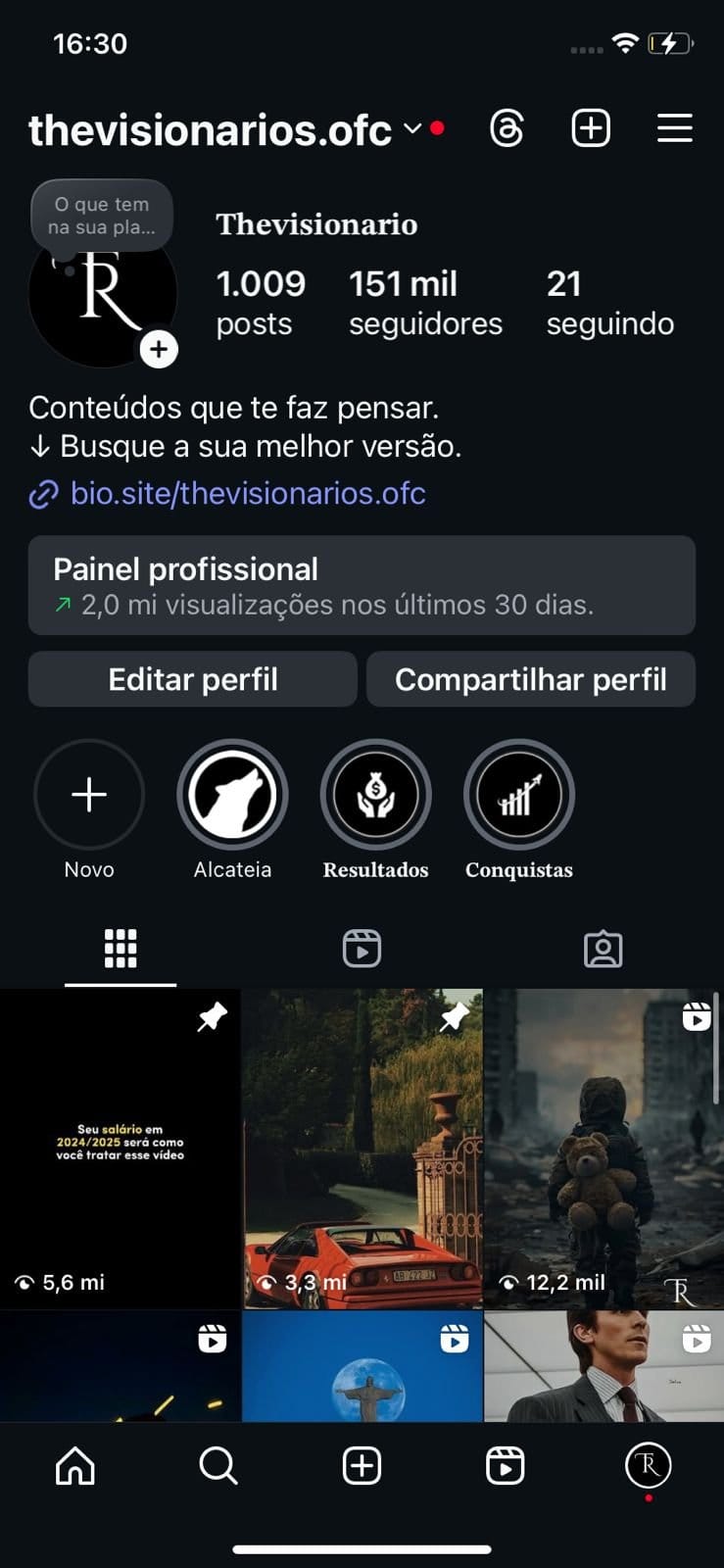Open the bio.site/thevisionarios.ofc link
Viewport: 724px width, 1568px height.
coord(246,494)
